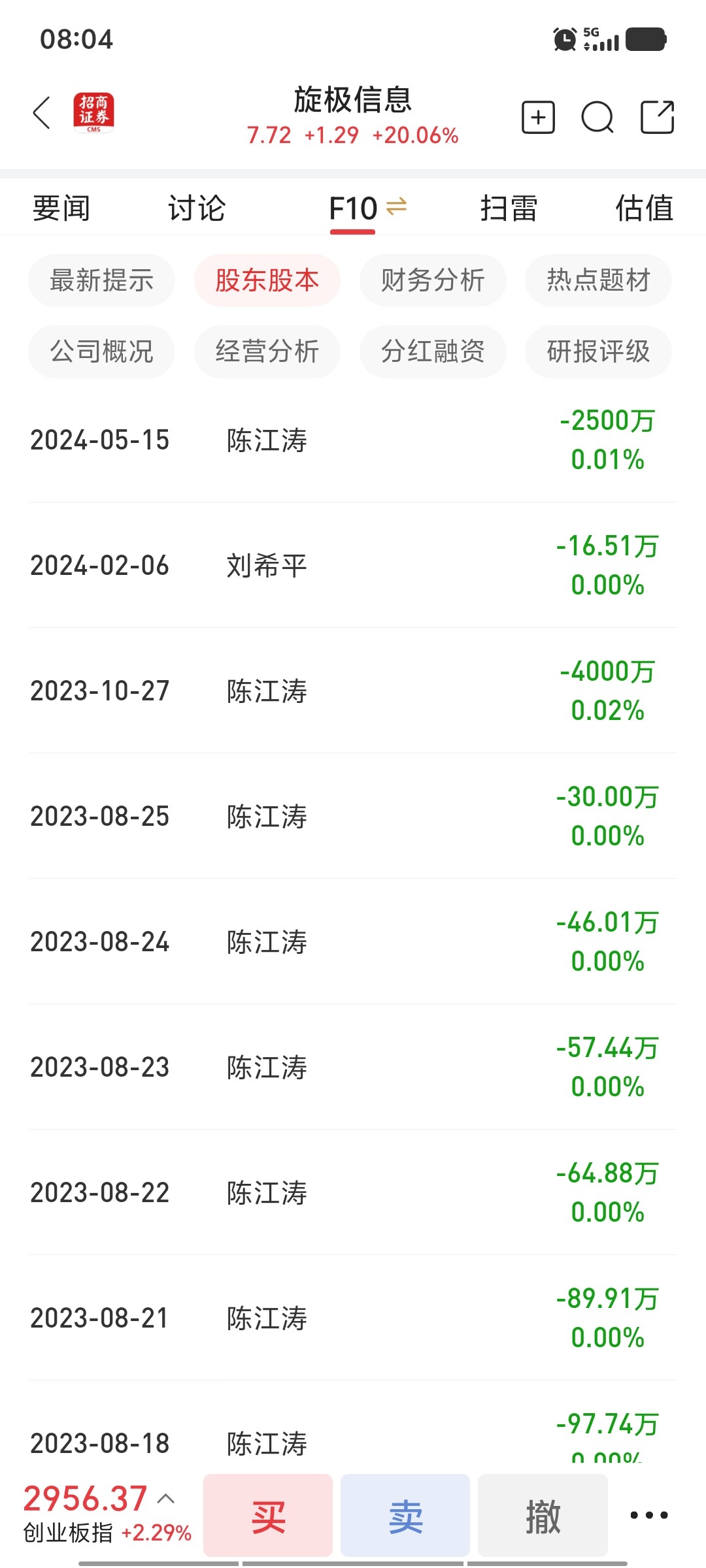Switch to the 讨论 tab
706x1568 pixels.
pos(197,208)
